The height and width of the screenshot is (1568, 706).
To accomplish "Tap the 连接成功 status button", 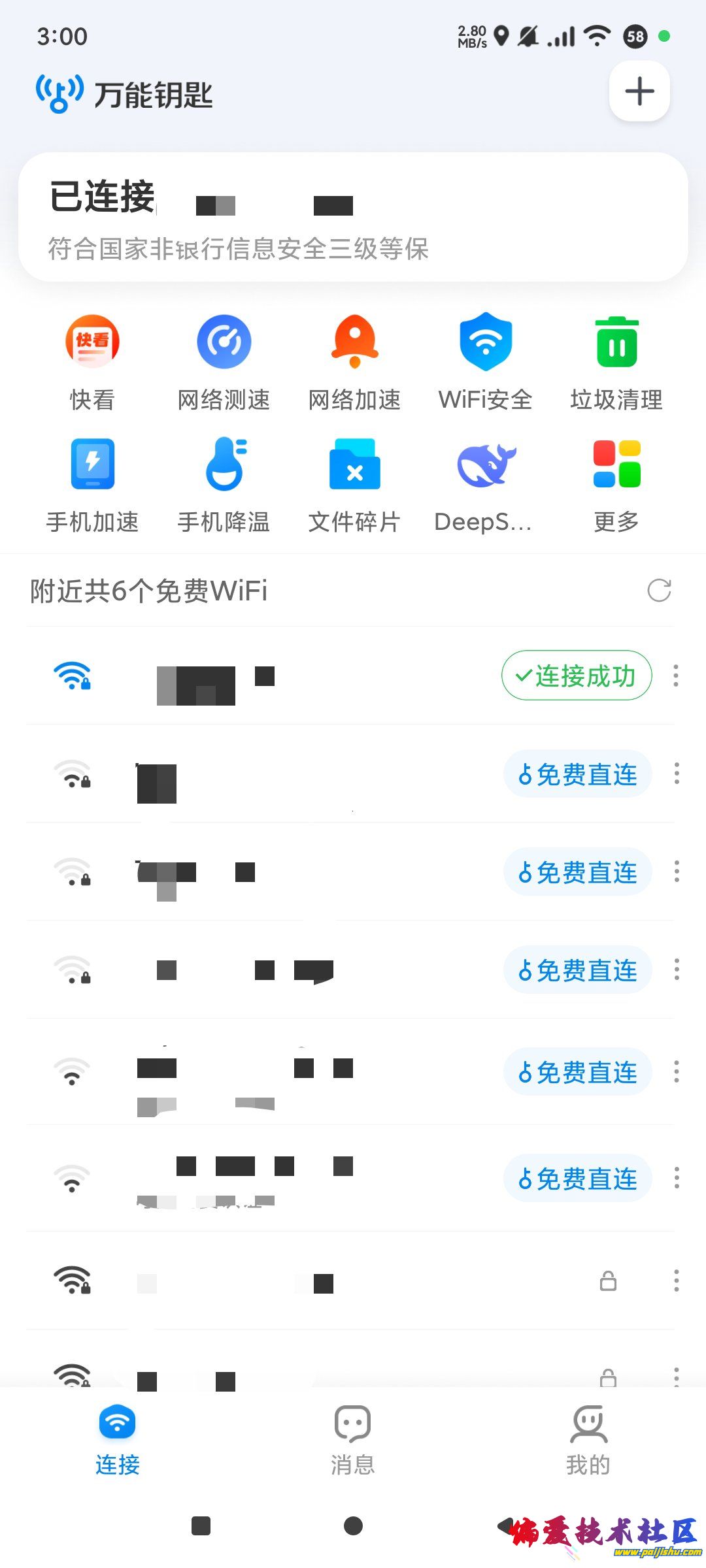I will click(577, 676).
